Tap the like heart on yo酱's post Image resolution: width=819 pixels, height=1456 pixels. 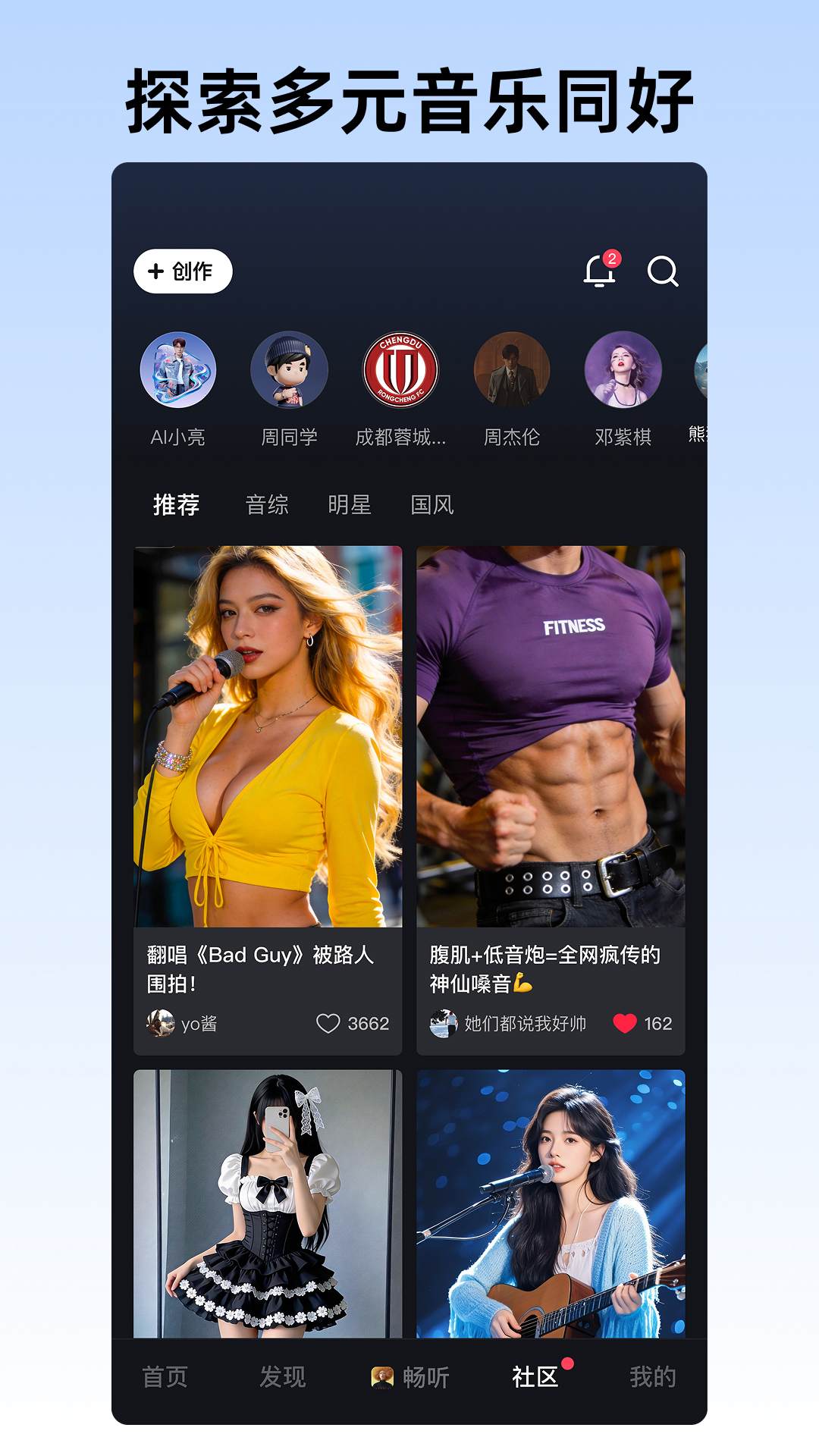(329, 1024)
